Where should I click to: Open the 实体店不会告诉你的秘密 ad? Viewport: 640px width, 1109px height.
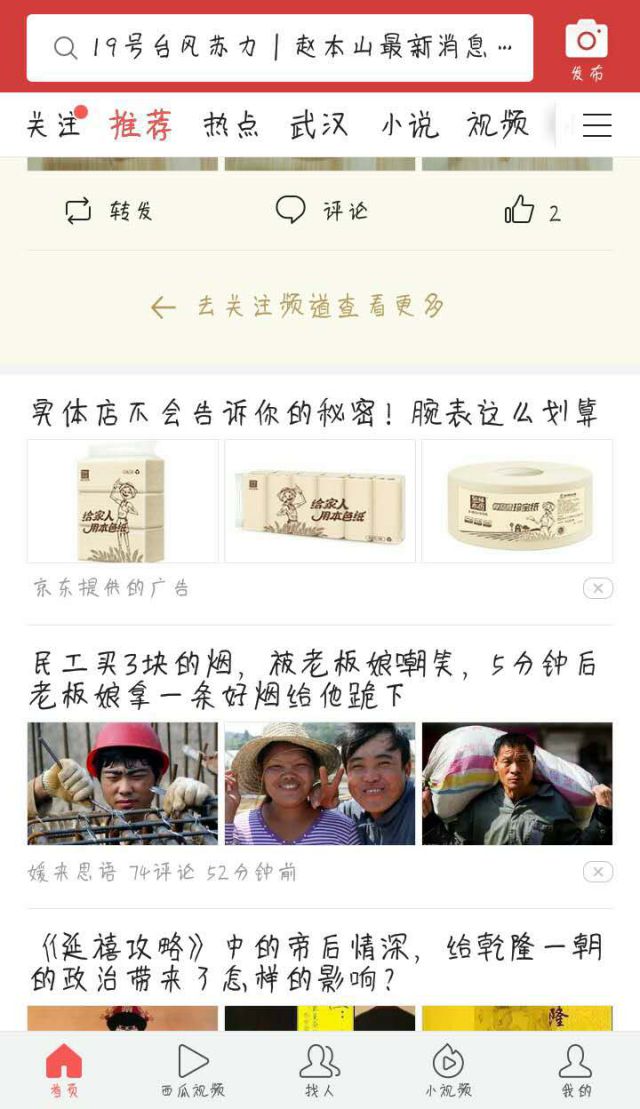click(314, 413)
